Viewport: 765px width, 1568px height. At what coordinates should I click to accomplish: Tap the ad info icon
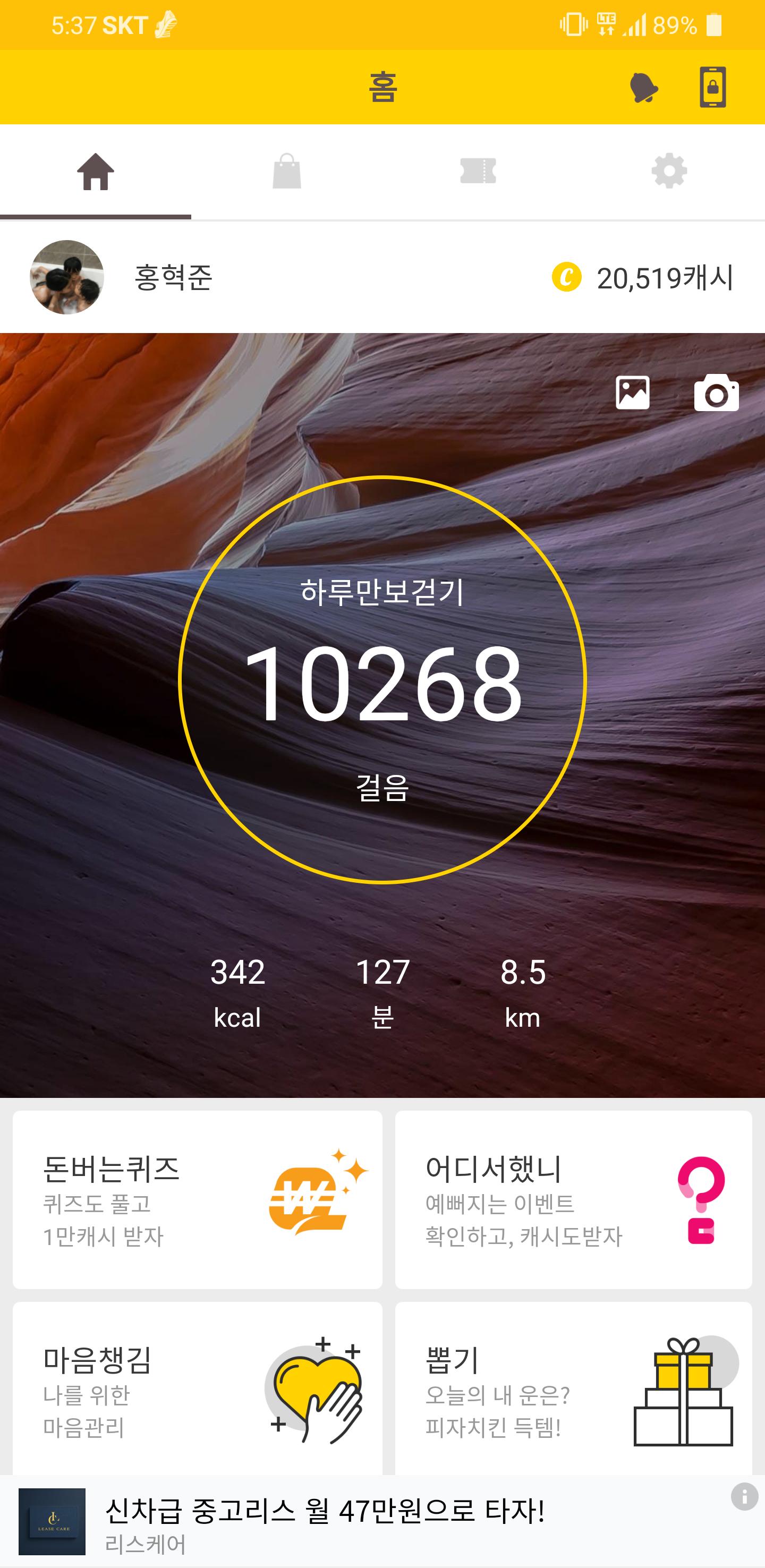(744, 1497)
